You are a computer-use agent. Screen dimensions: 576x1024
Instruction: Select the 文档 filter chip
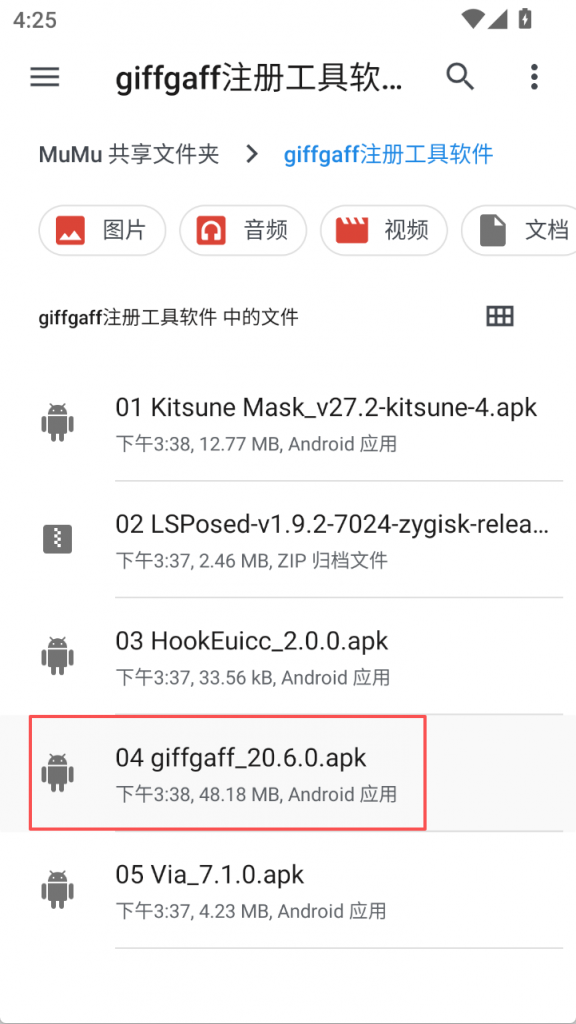click(519, 230)
